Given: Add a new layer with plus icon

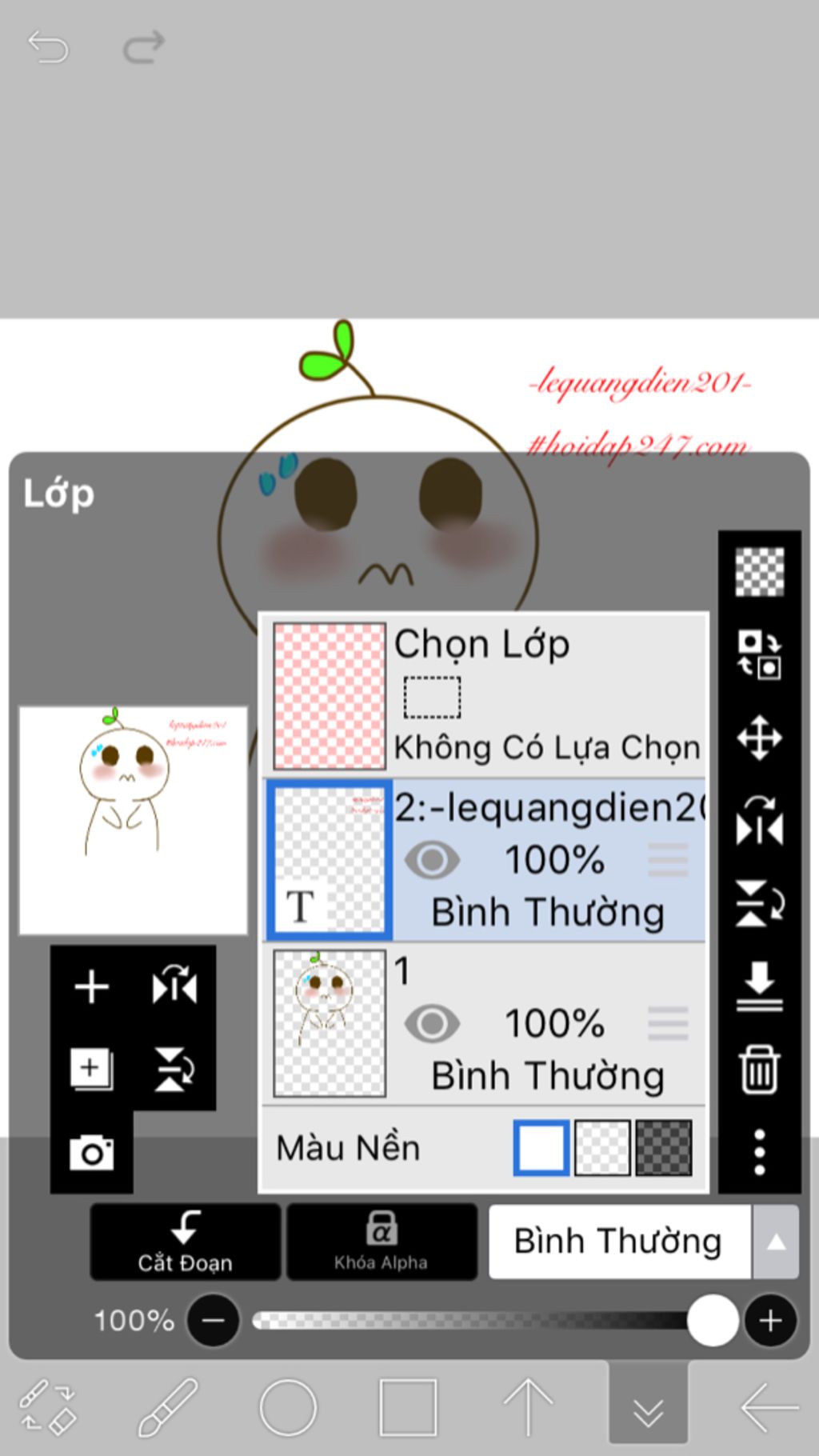Looking at the screenshot, I should [92, 986].
